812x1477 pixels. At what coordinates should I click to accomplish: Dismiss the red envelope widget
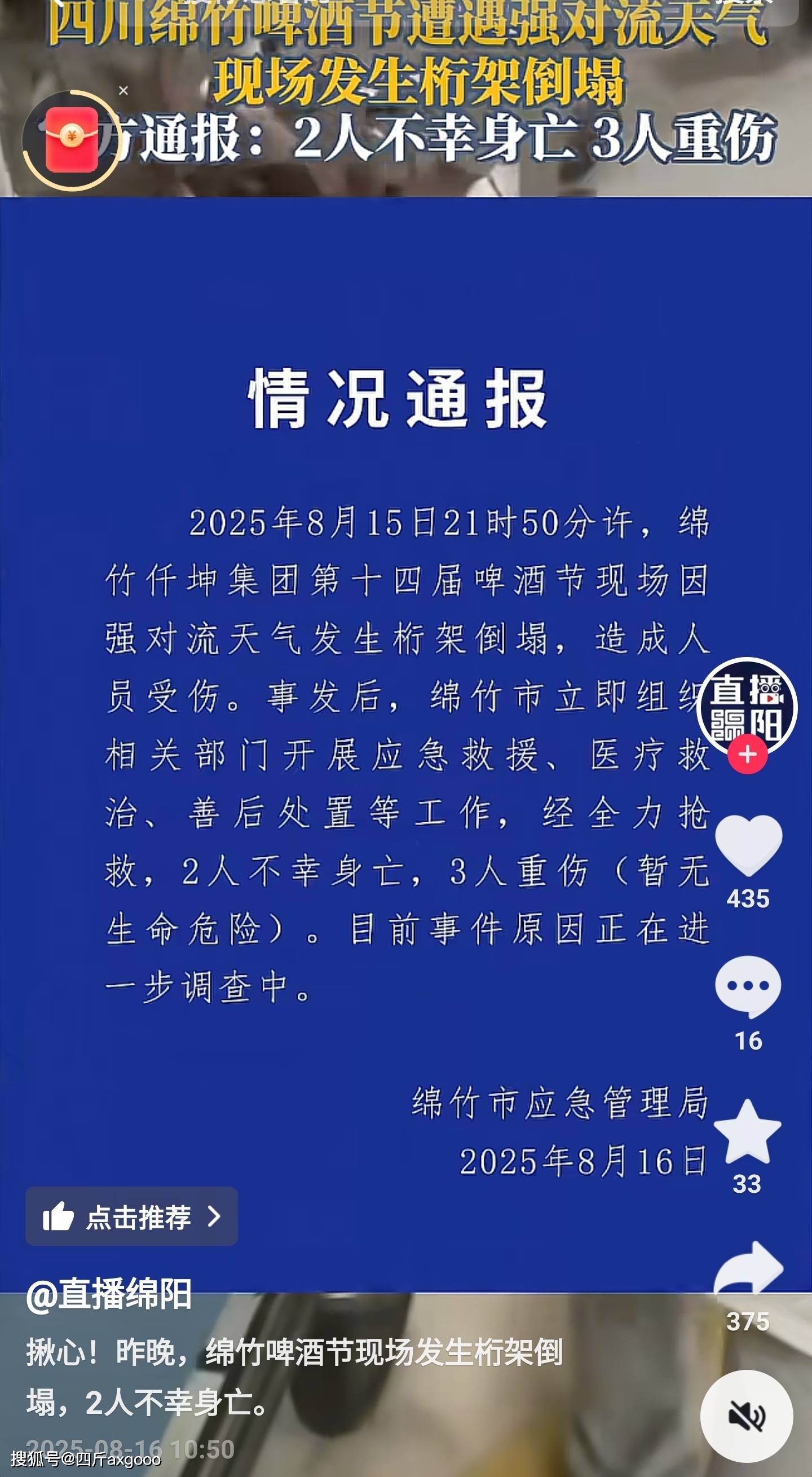[x=123, y=91]
